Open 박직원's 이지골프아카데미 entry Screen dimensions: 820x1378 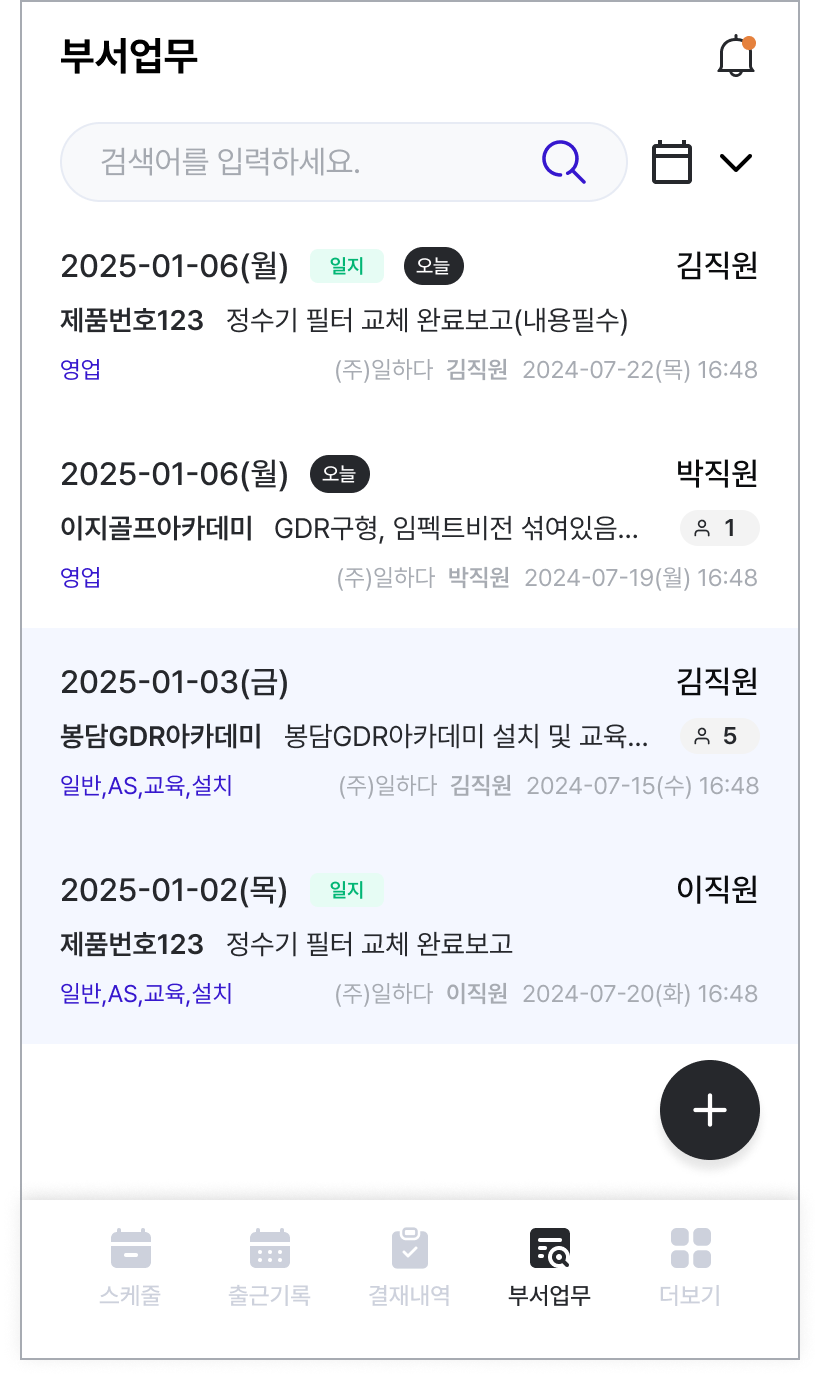tap(408, 526)
